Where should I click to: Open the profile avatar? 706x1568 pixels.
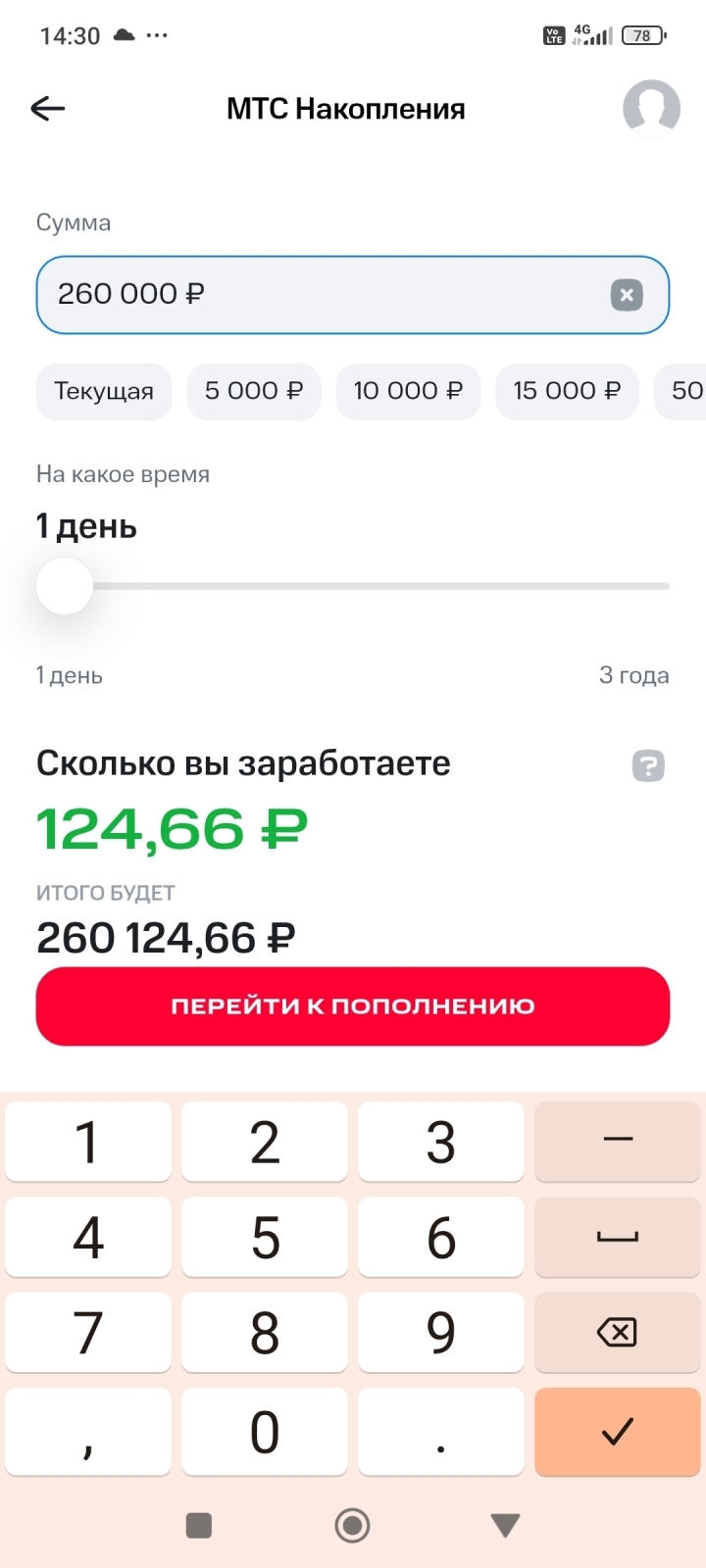click(x=651, y=108)
